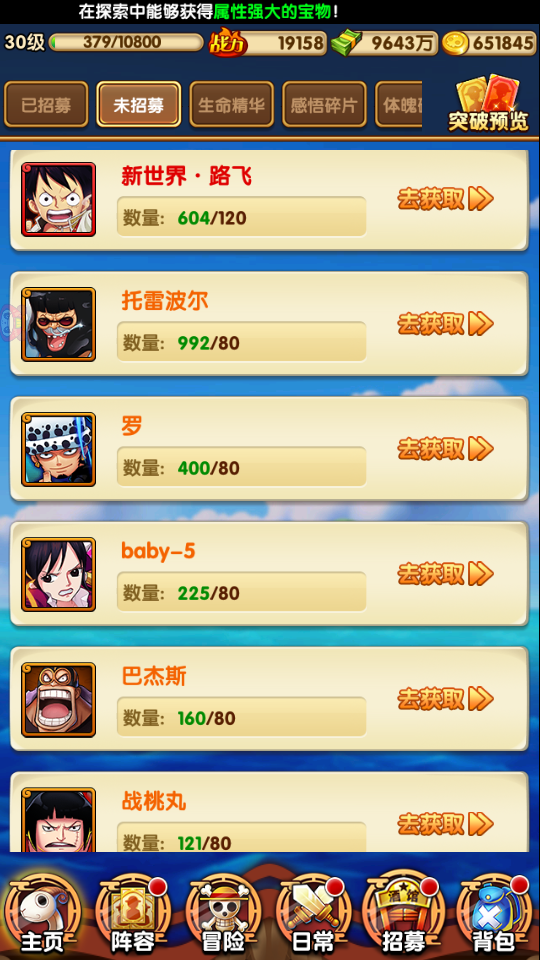Viewport: 540px width, 960px height.
Task: Open 托雷波尔 character portrait
Action: [58, 324]
